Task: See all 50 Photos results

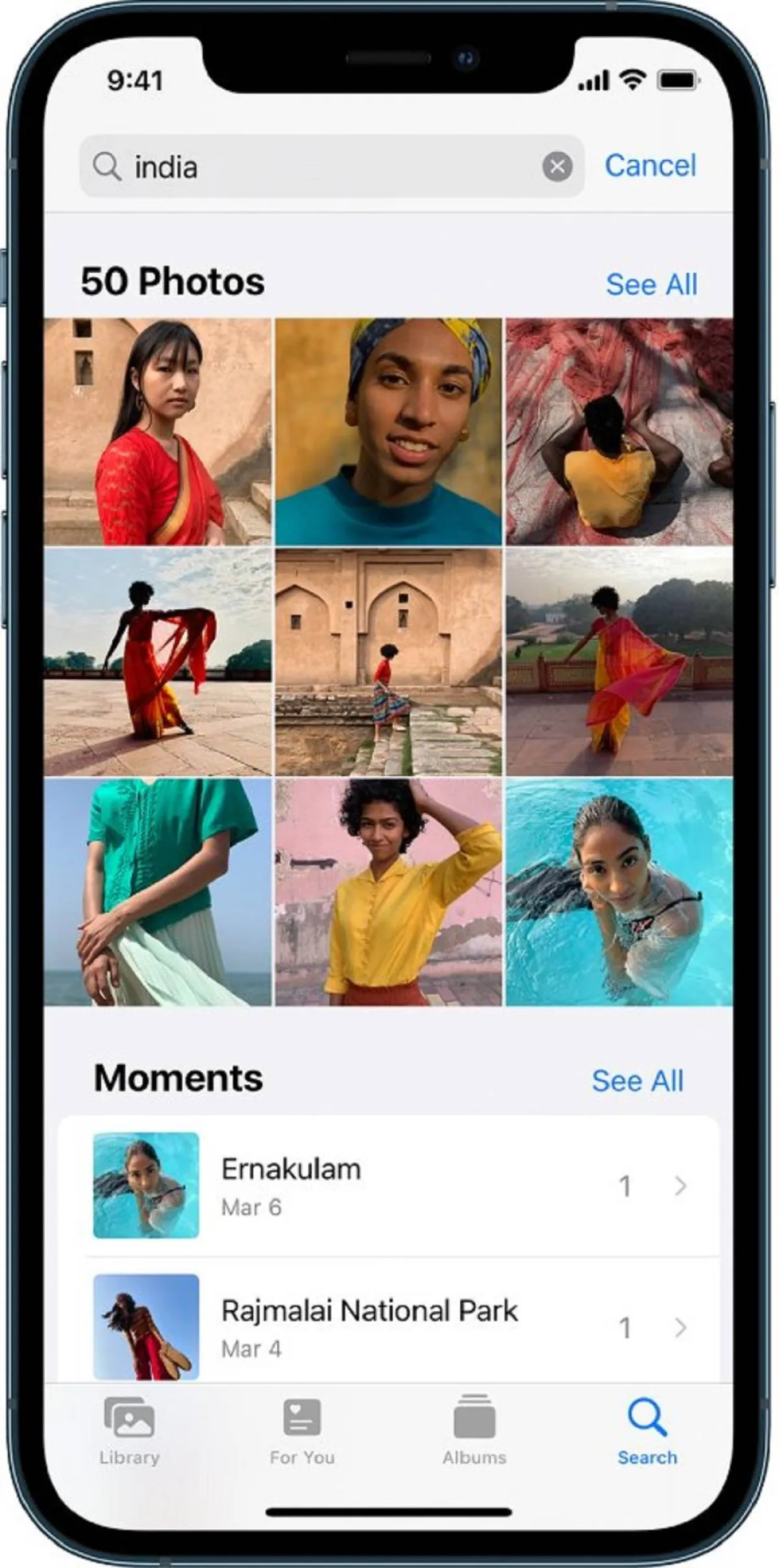Action: coord(651,285)
